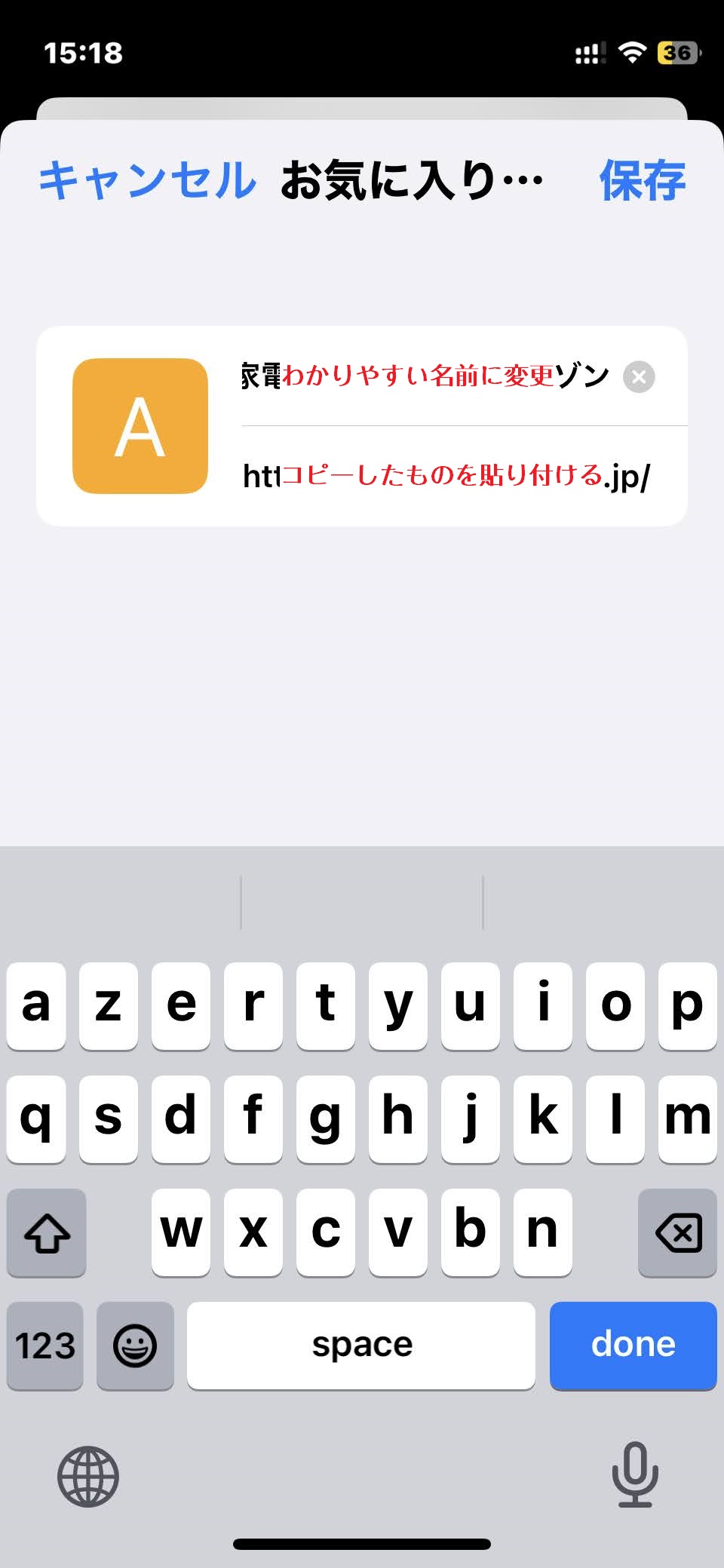Tap the blue done key
This screenshot has height=1568, width=724.
coord(633,1345)
